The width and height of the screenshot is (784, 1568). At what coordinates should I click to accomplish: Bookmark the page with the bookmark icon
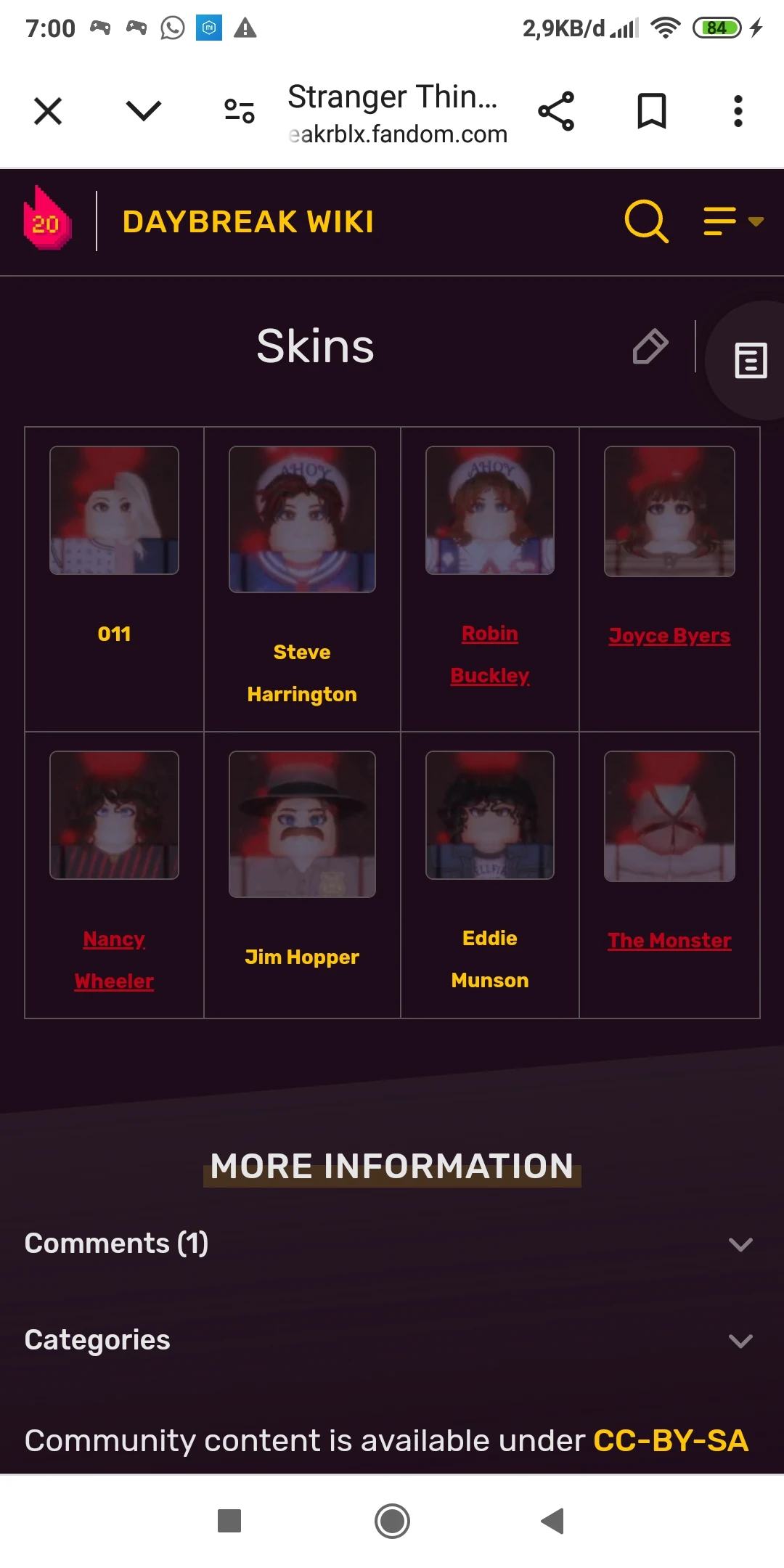tap(648, 110)
